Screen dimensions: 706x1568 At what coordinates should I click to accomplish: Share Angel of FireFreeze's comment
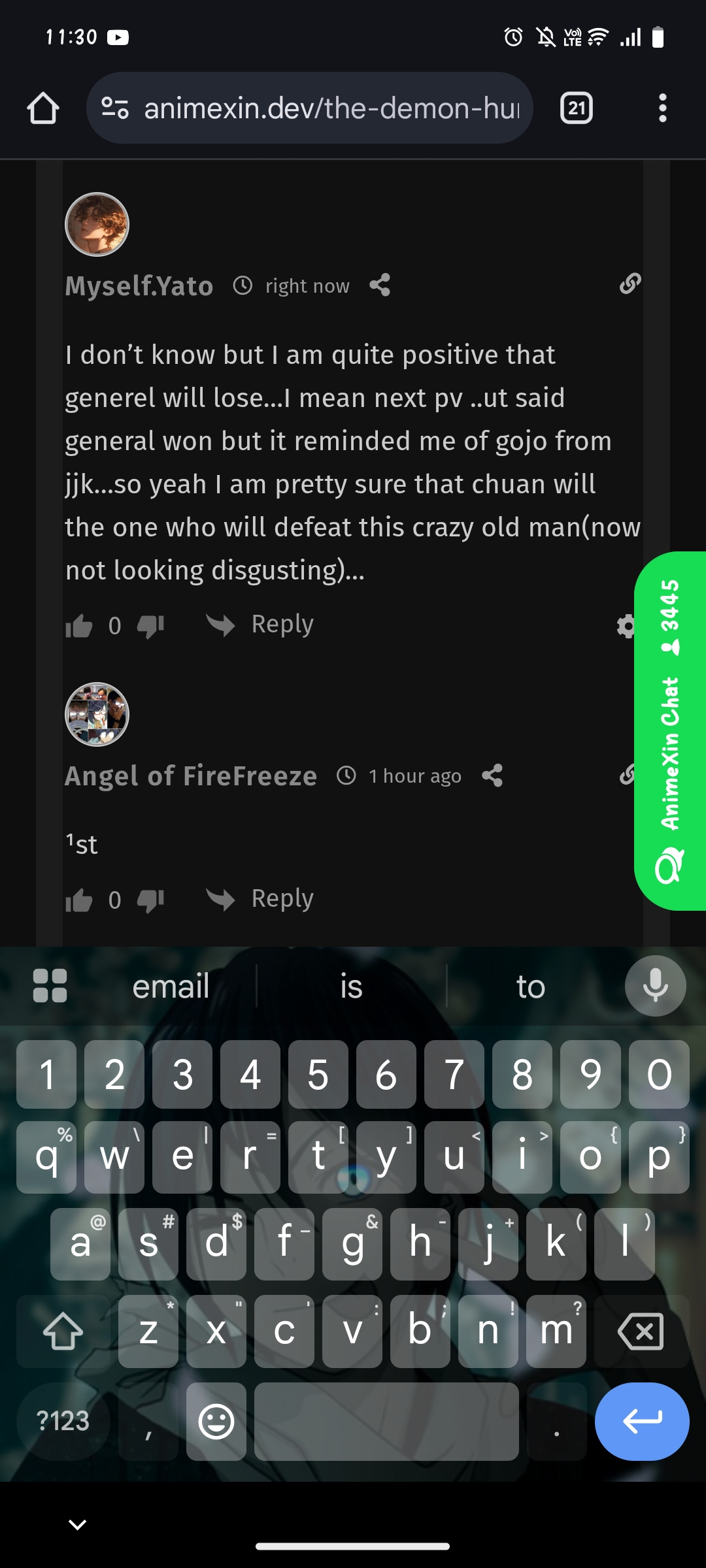pyautogui.click(x=492, y=776)
